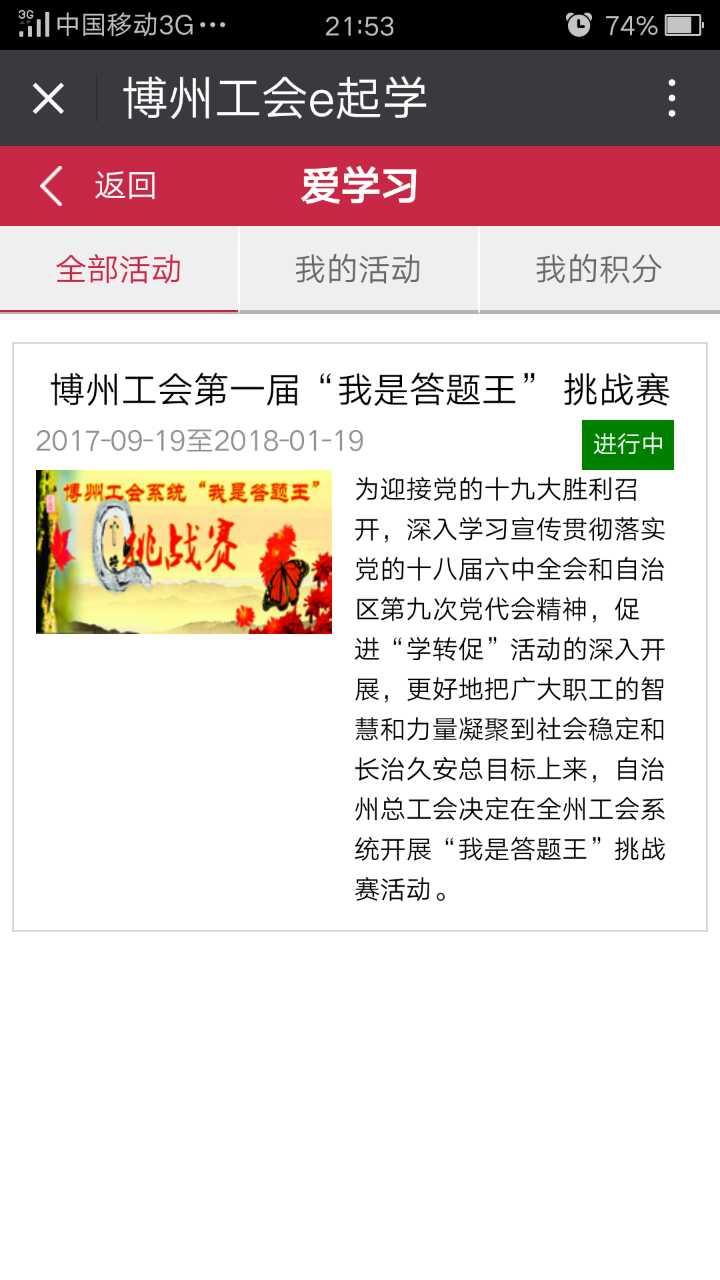The height and width of the screenshot is (1280, 720).
Task: Tap the 挑战赛 activity thumbnail image
Action: point(184,551)
